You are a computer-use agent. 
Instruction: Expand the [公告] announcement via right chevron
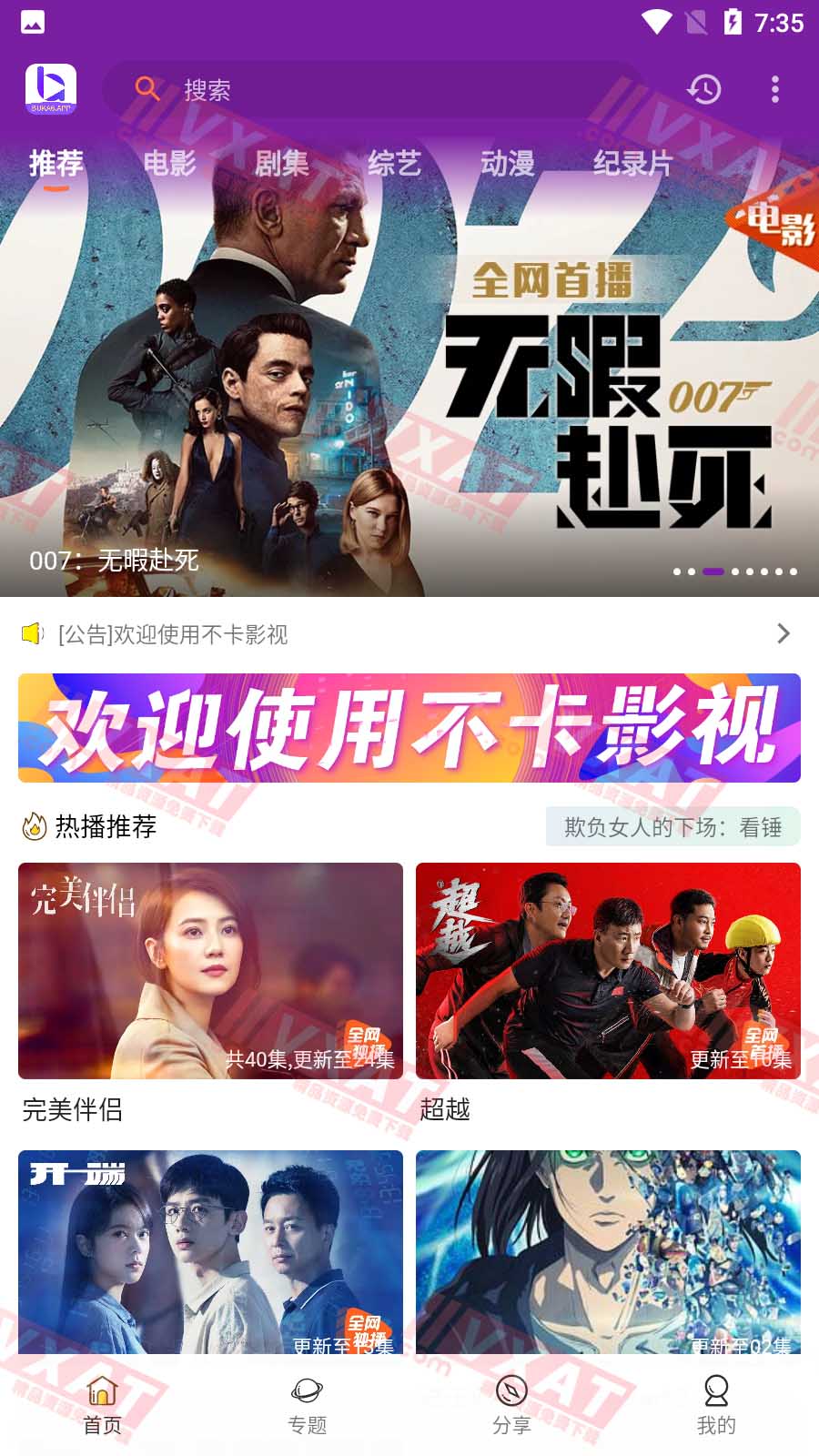[x=781, y=634]
